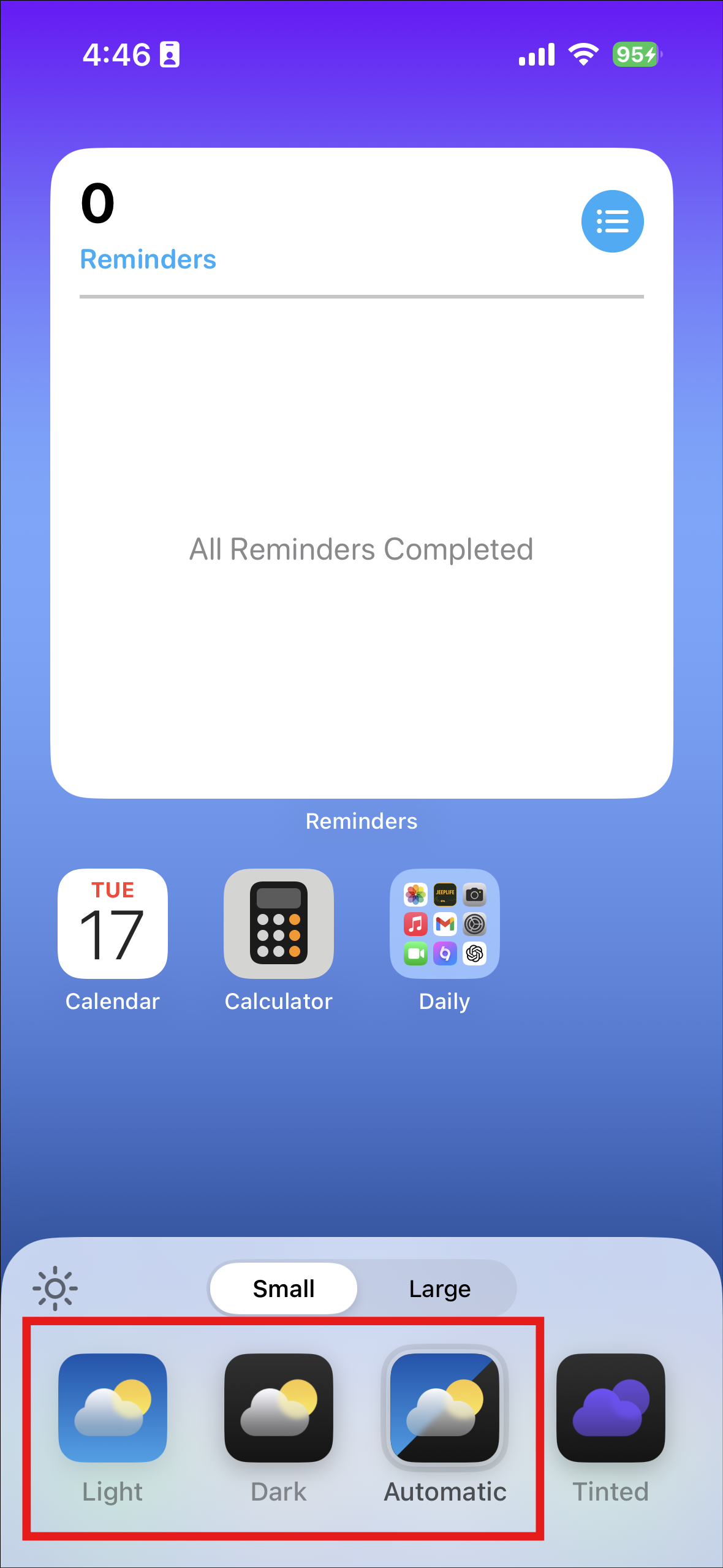723x1568 pixels.
Task: Tap the blue list icon in Reminders
Action: (612, 221)
